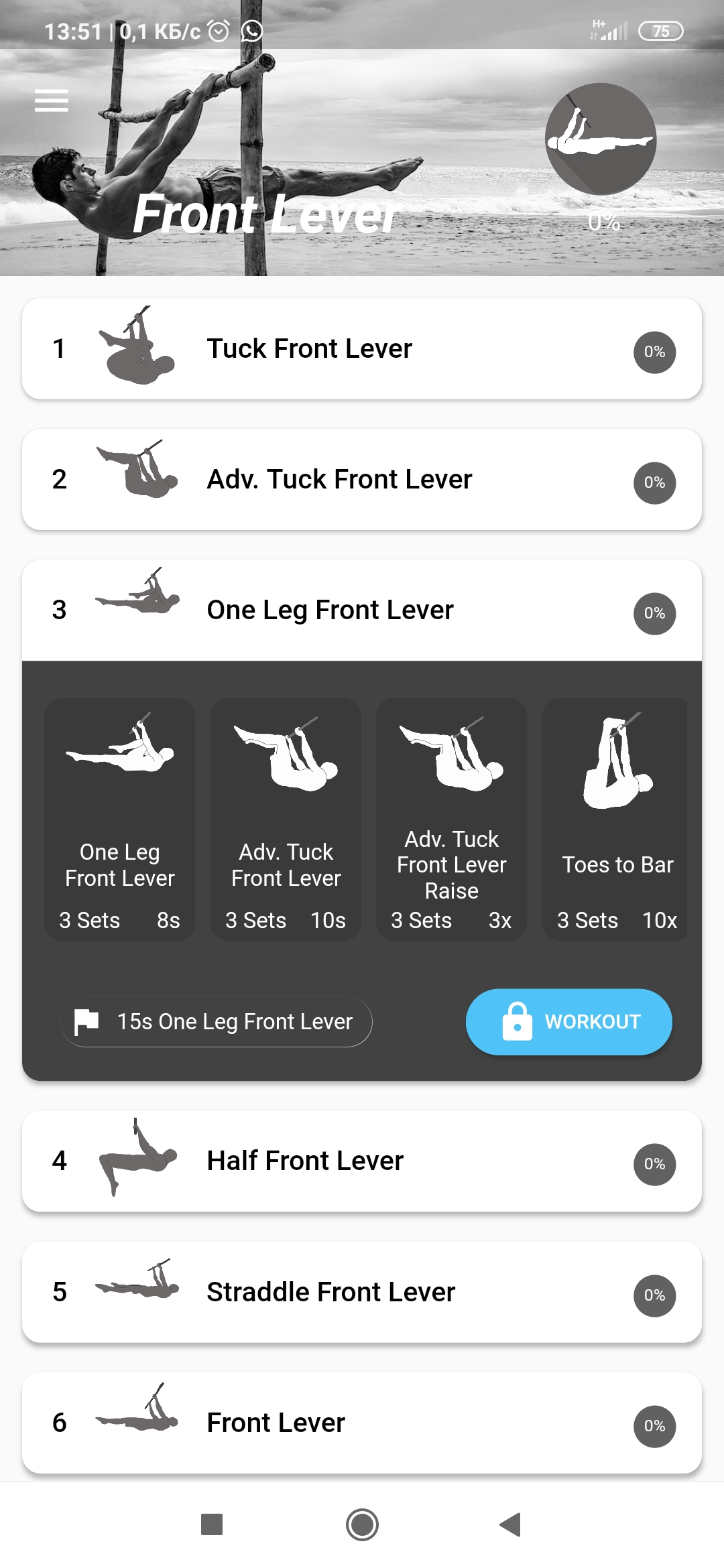Expand level 6 Front Lever
This screenshot has width=724, height=1568.
coord(362,1423)
